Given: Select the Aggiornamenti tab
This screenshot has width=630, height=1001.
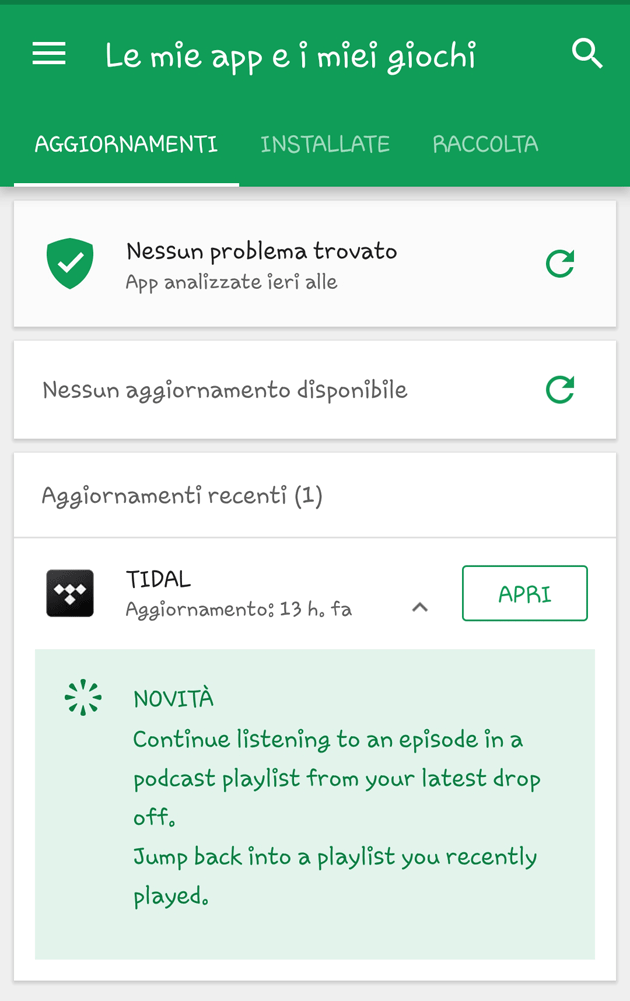Looking at the screenshot, I should 126,144.
